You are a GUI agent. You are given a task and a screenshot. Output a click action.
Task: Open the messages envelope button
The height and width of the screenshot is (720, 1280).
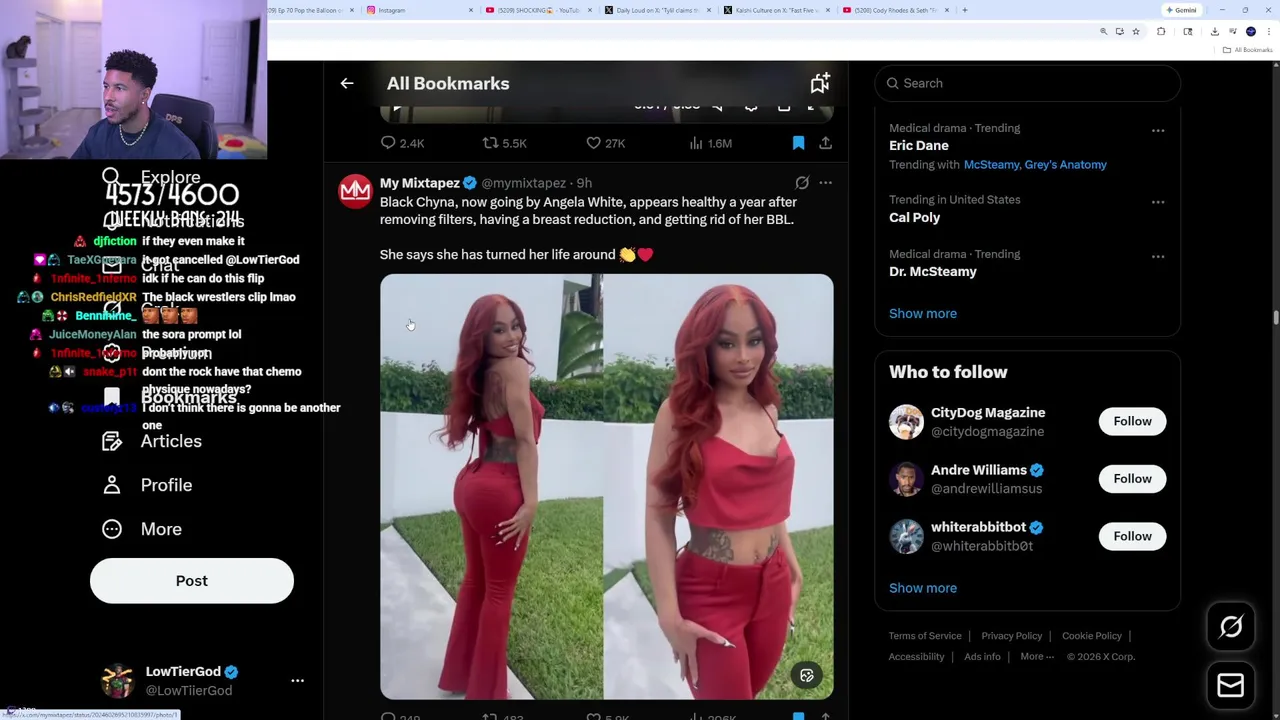[1230, 685]
